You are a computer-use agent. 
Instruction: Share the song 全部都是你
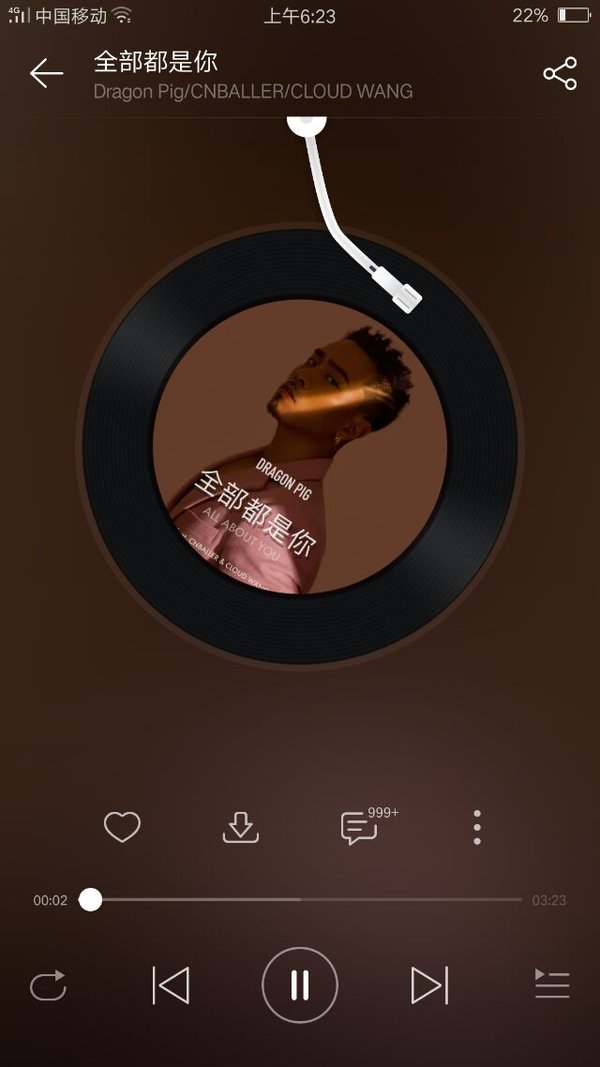pyautogui.click(x=560, y=74)
